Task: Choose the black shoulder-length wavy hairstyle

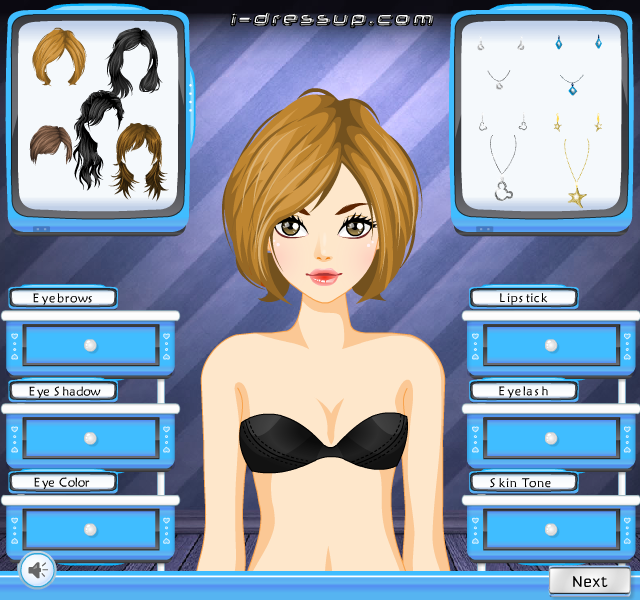Action: point(134,61)
